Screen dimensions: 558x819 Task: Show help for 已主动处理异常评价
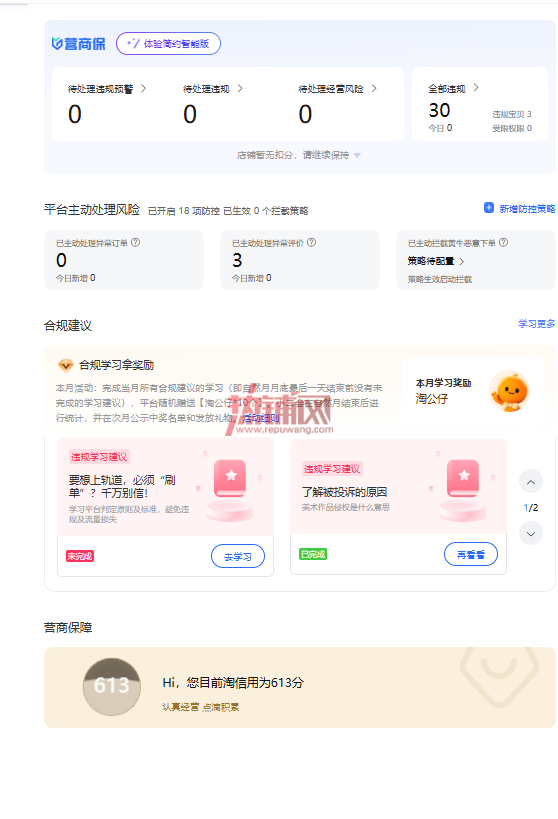(311, 242)
